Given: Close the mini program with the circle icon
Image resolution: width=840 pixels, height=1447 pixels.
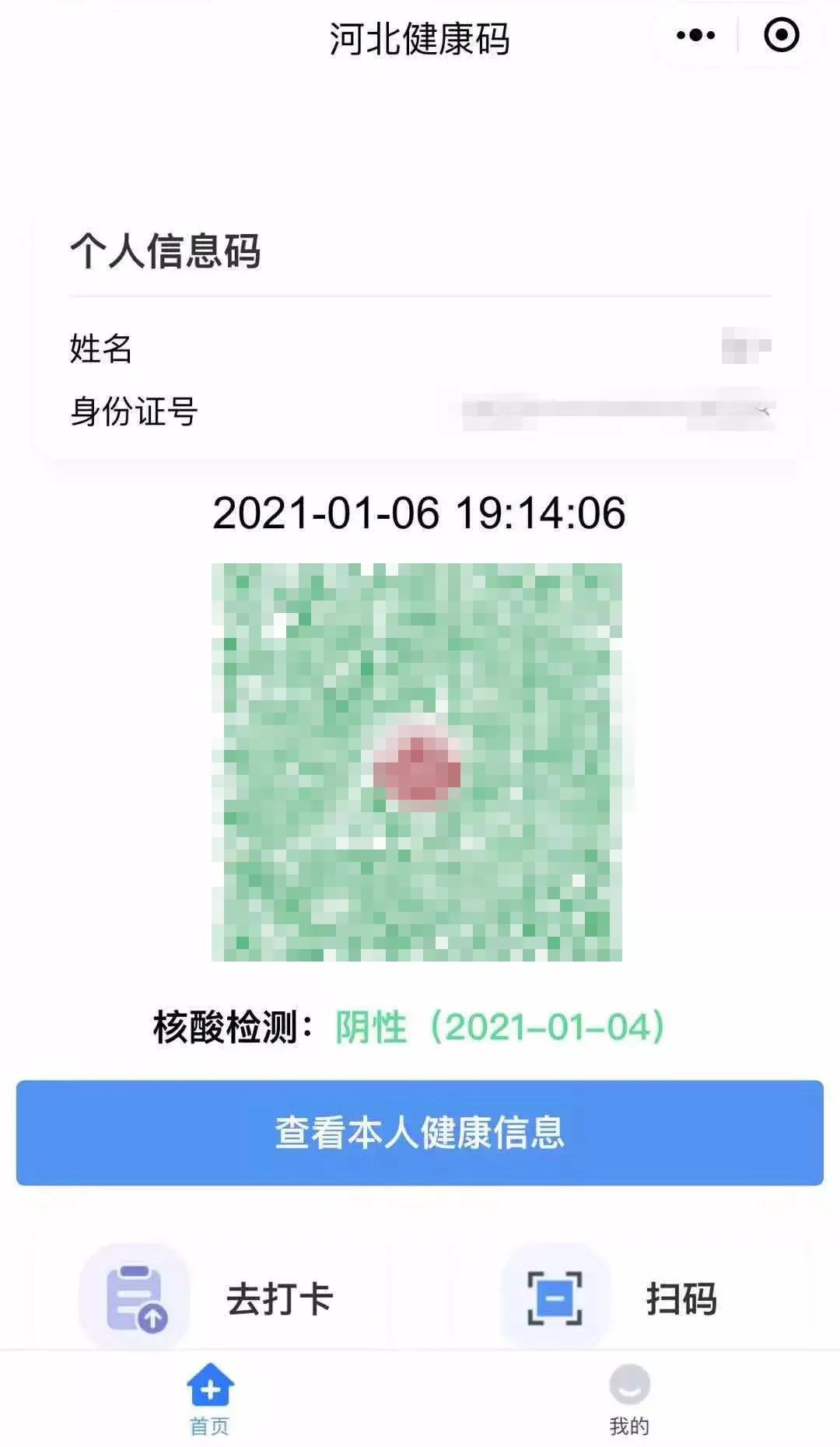Looking at the screenshot, I should coord(781,36).
